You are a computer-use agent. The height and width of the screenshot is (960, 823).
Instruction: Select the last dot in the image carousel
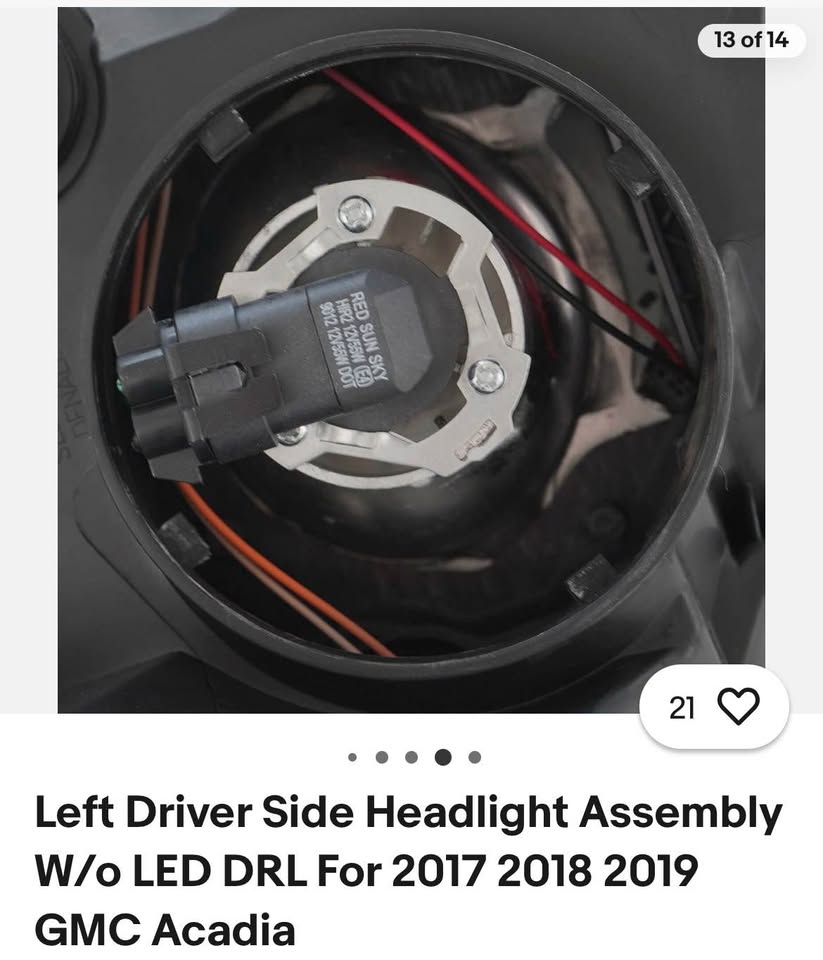[476, 757]
